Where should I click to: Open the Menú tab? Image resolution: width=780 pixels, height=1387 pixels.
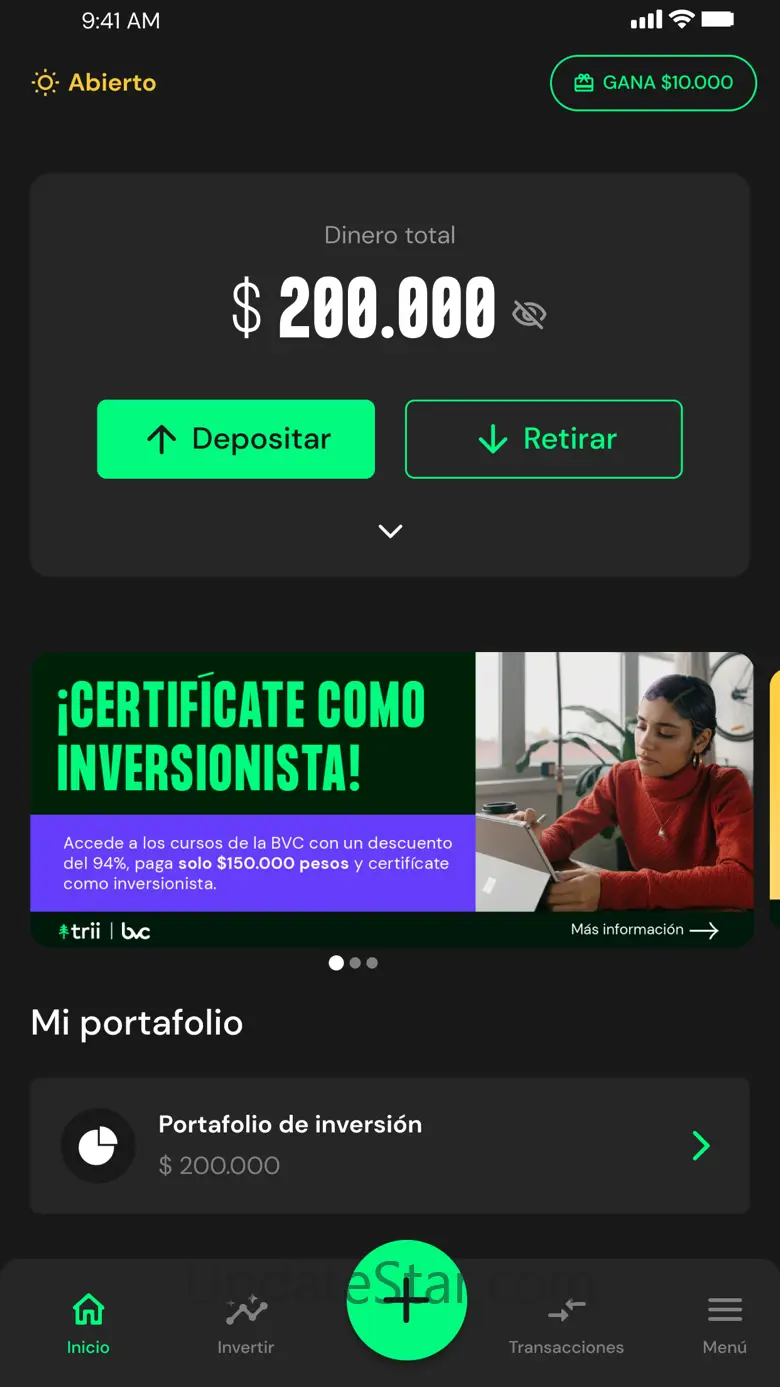point(724,1323)
